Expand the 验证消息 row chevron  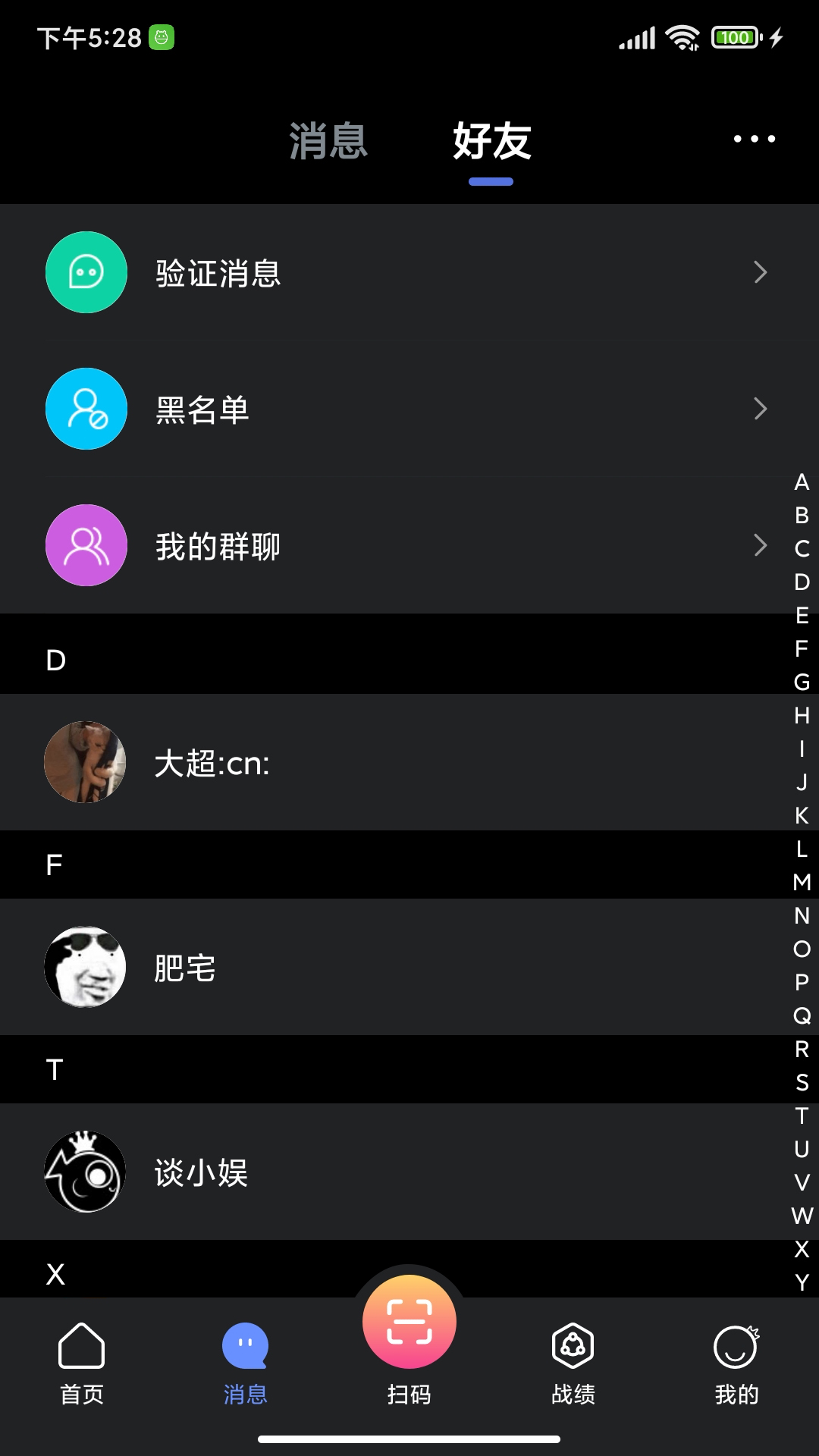[762, 273]
